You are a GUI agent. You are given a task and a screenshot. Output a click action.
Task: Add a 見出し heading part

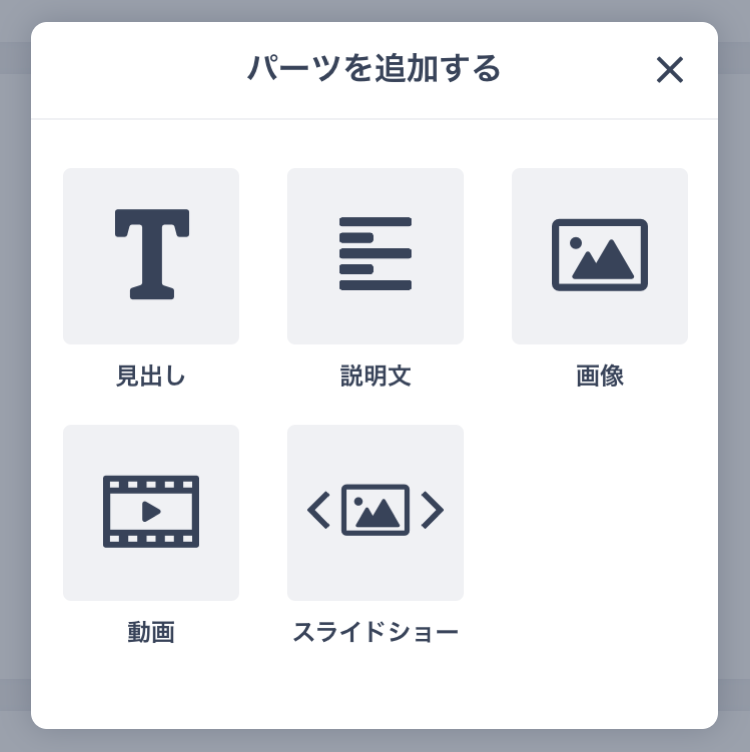click(x=151, y=256)
